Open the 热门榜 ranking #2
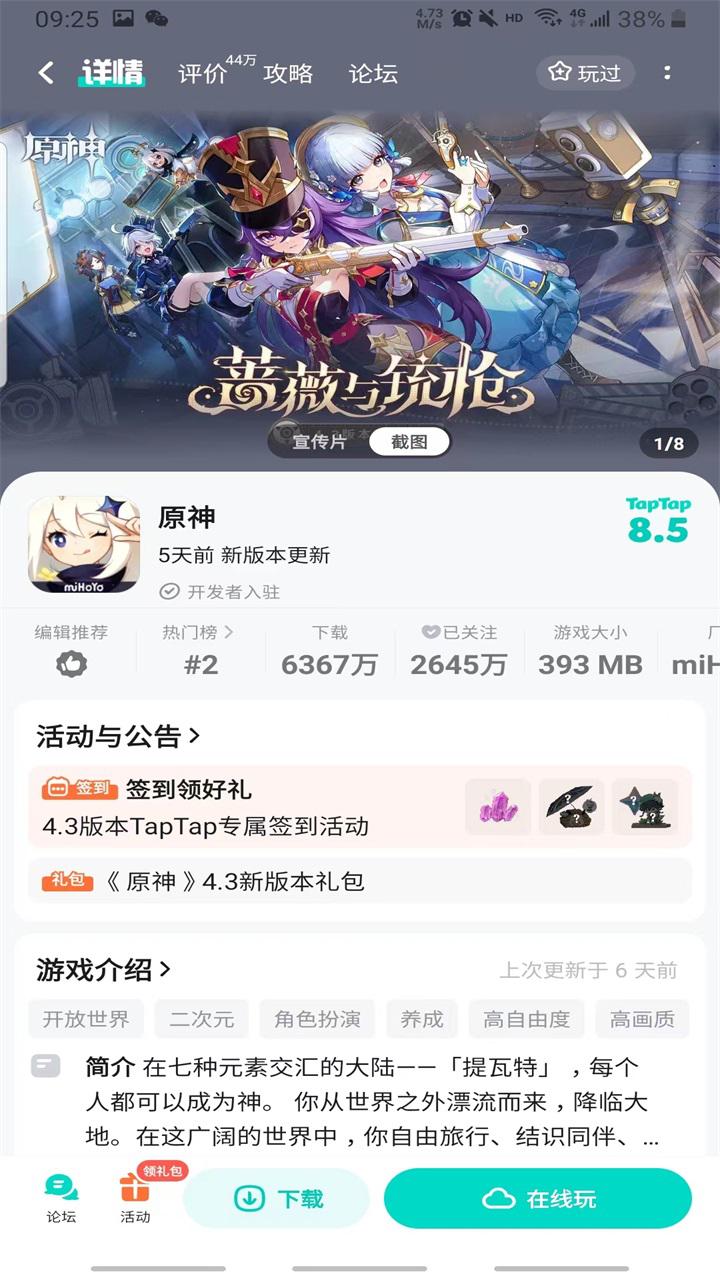Viewport: 720px width, 1280px height. tap(200, 650)
